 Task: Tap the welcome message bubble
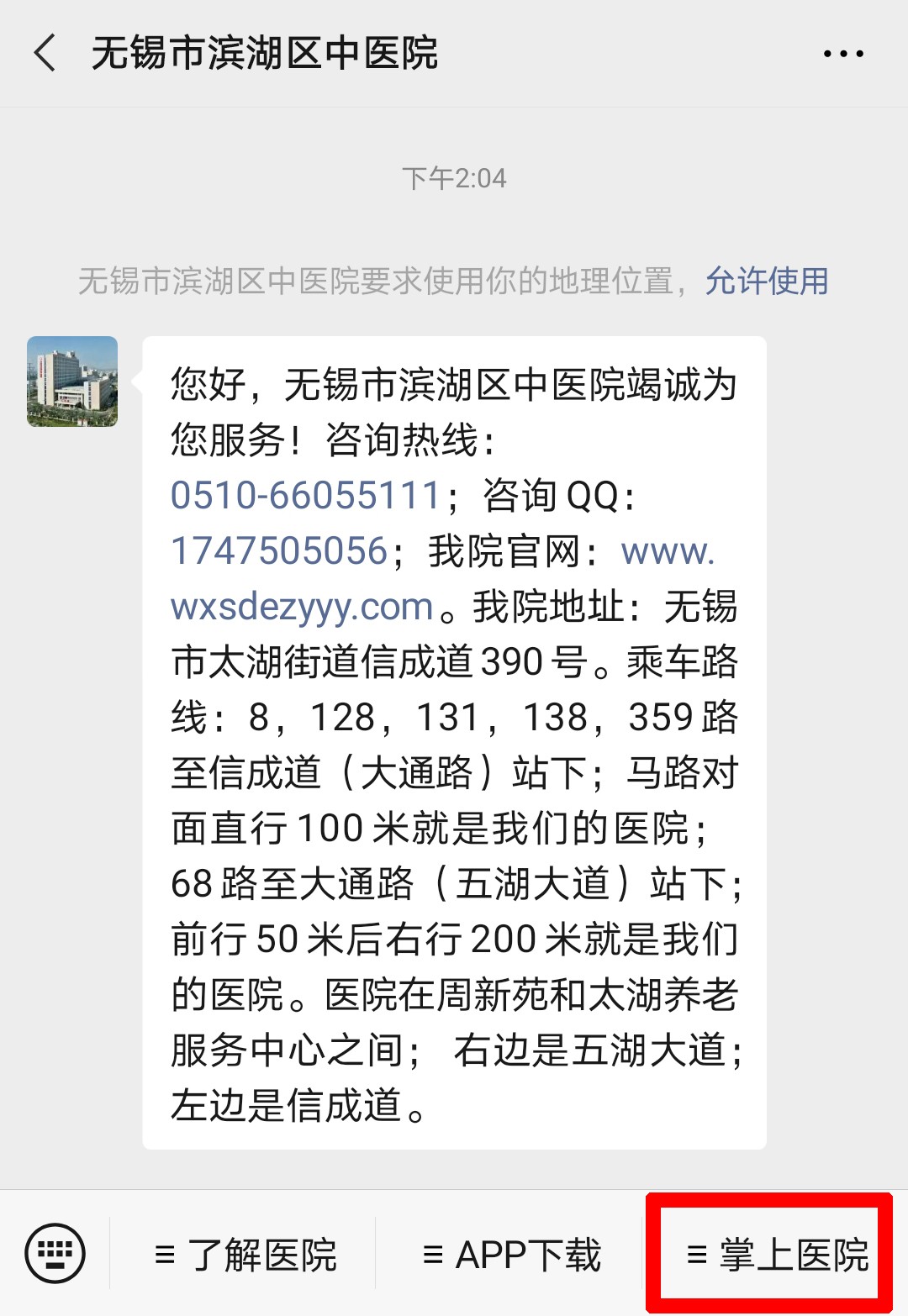coord(454,740)
